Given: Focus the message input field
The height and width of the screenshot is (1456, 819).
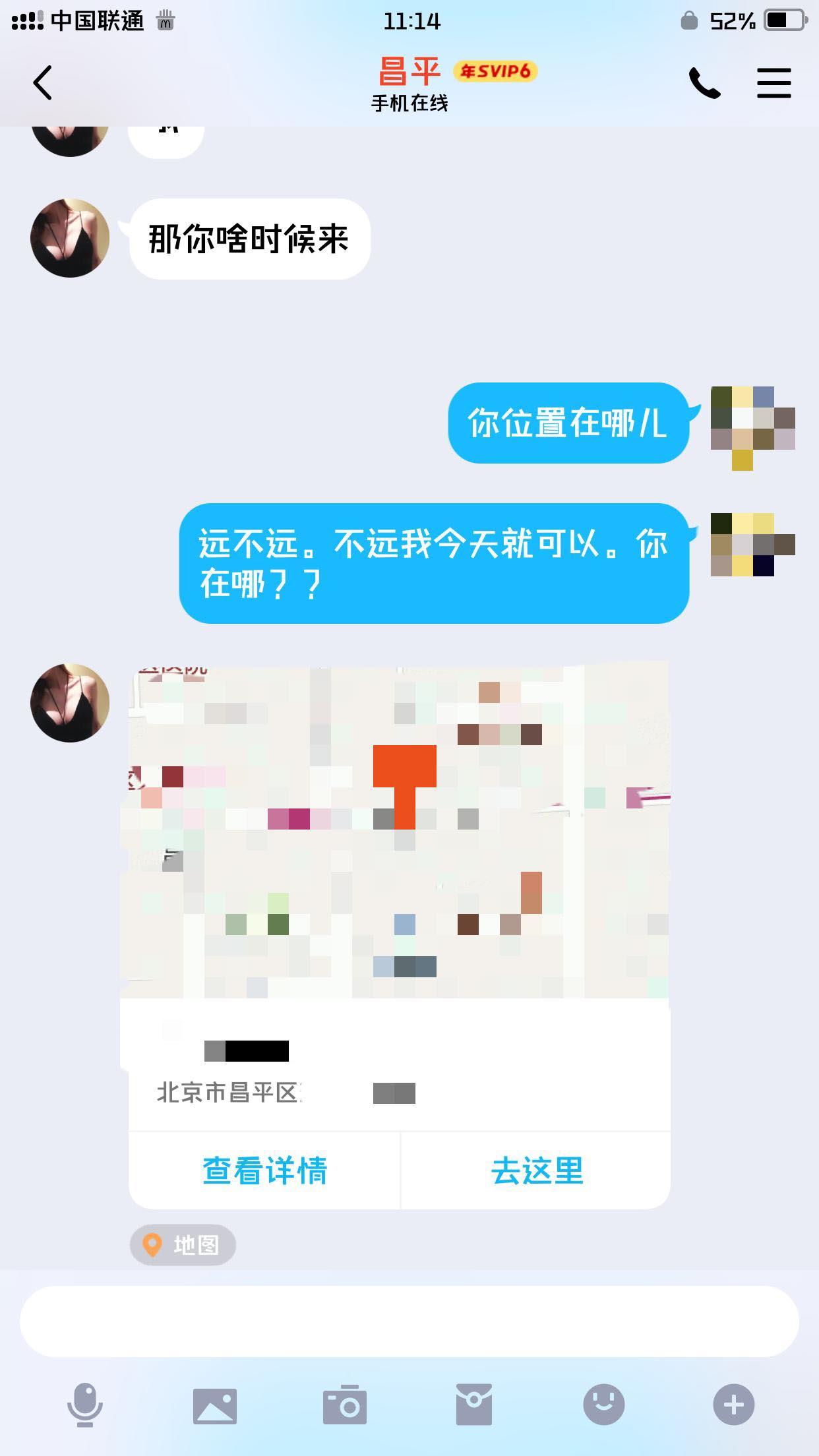Looking at the screenshot, I should [409, 1321].
